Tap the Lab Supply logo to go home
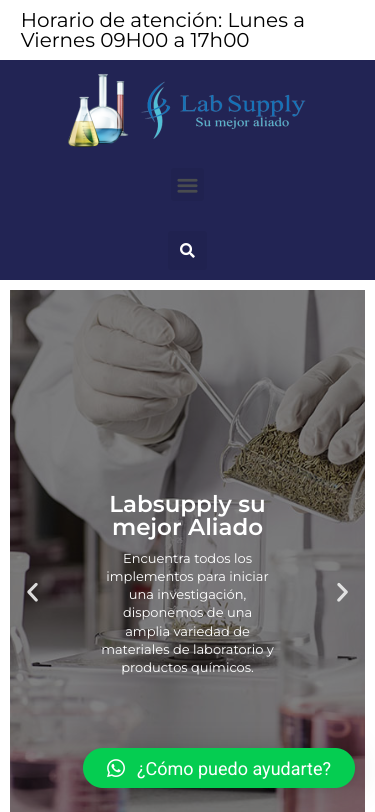The height and width of the screenshot is (812, 375). pos(187,110)
